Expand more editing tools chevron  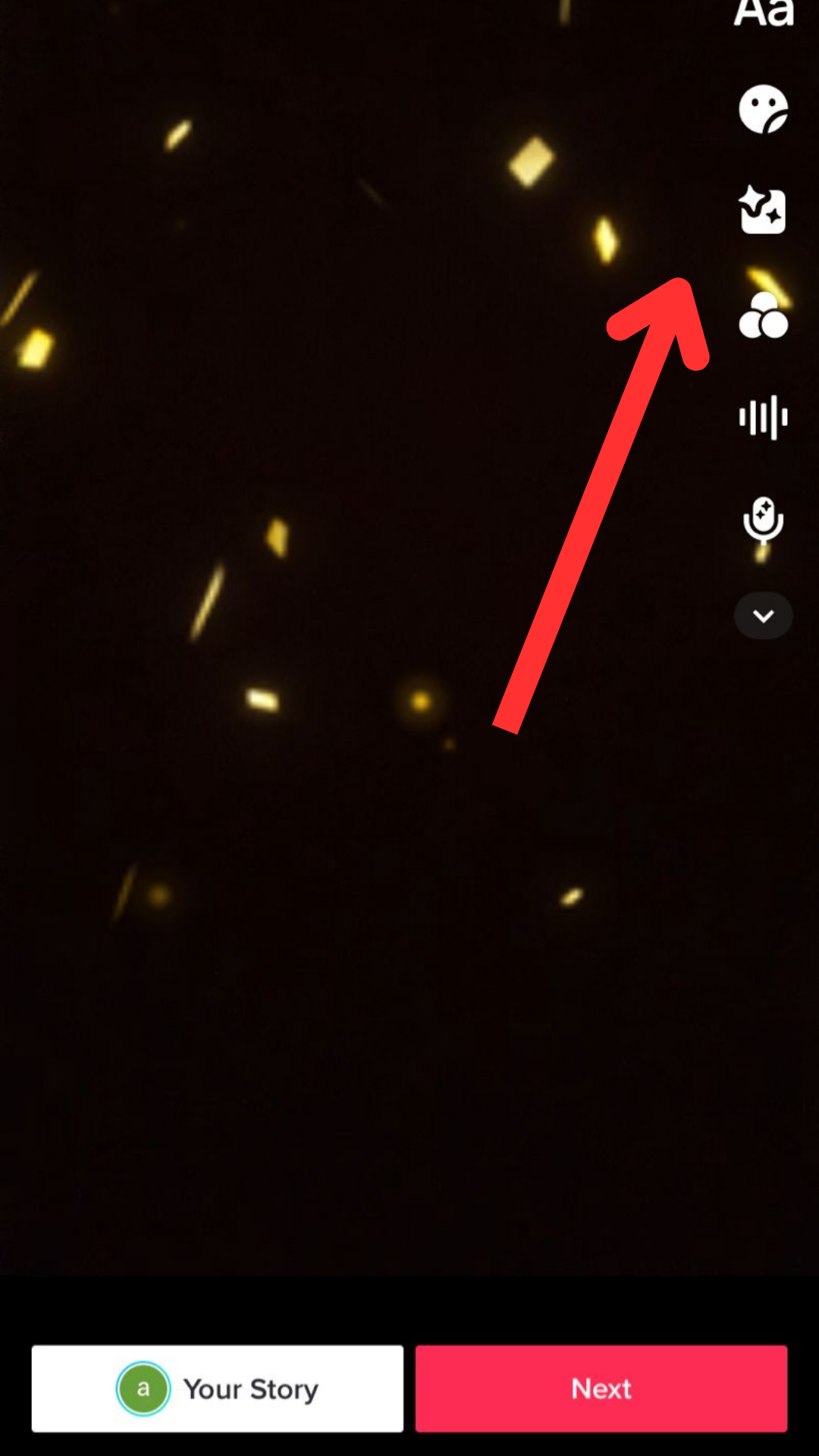click(764, 616)
